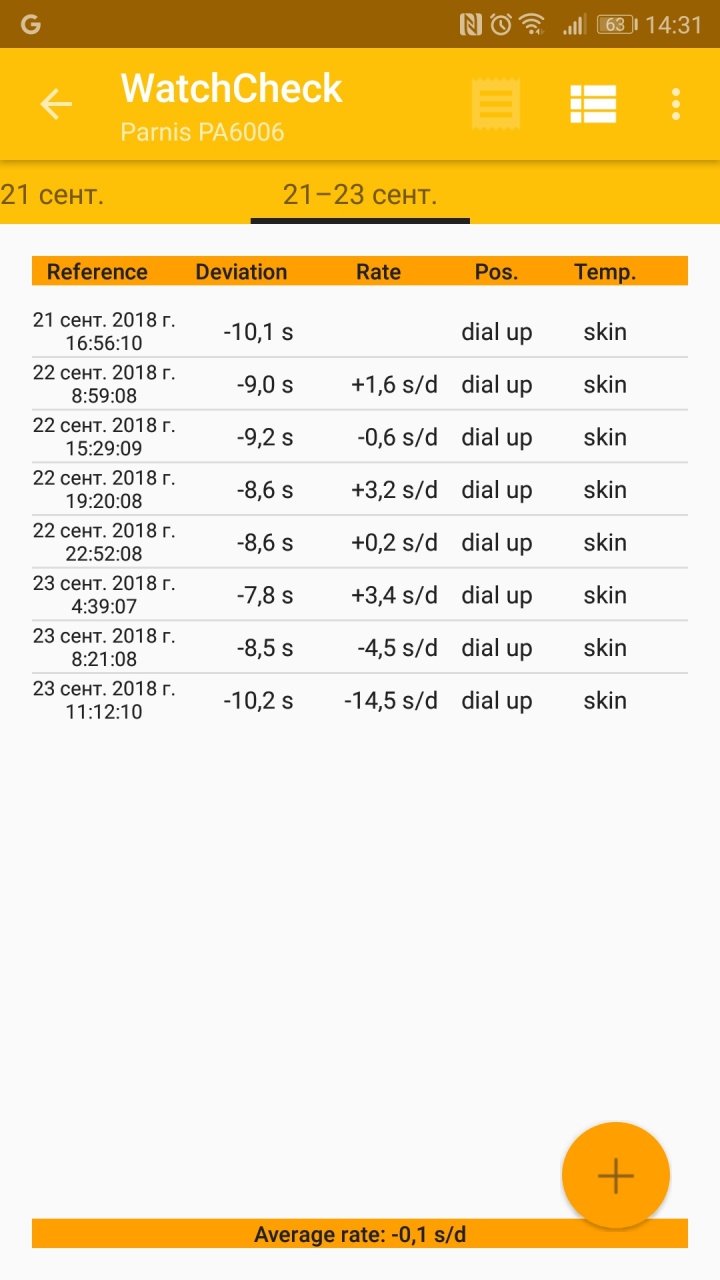The image size is (720, 1280).
Task: Tap the 22 сент. 22:52:08 measurement
Action: 360,543
